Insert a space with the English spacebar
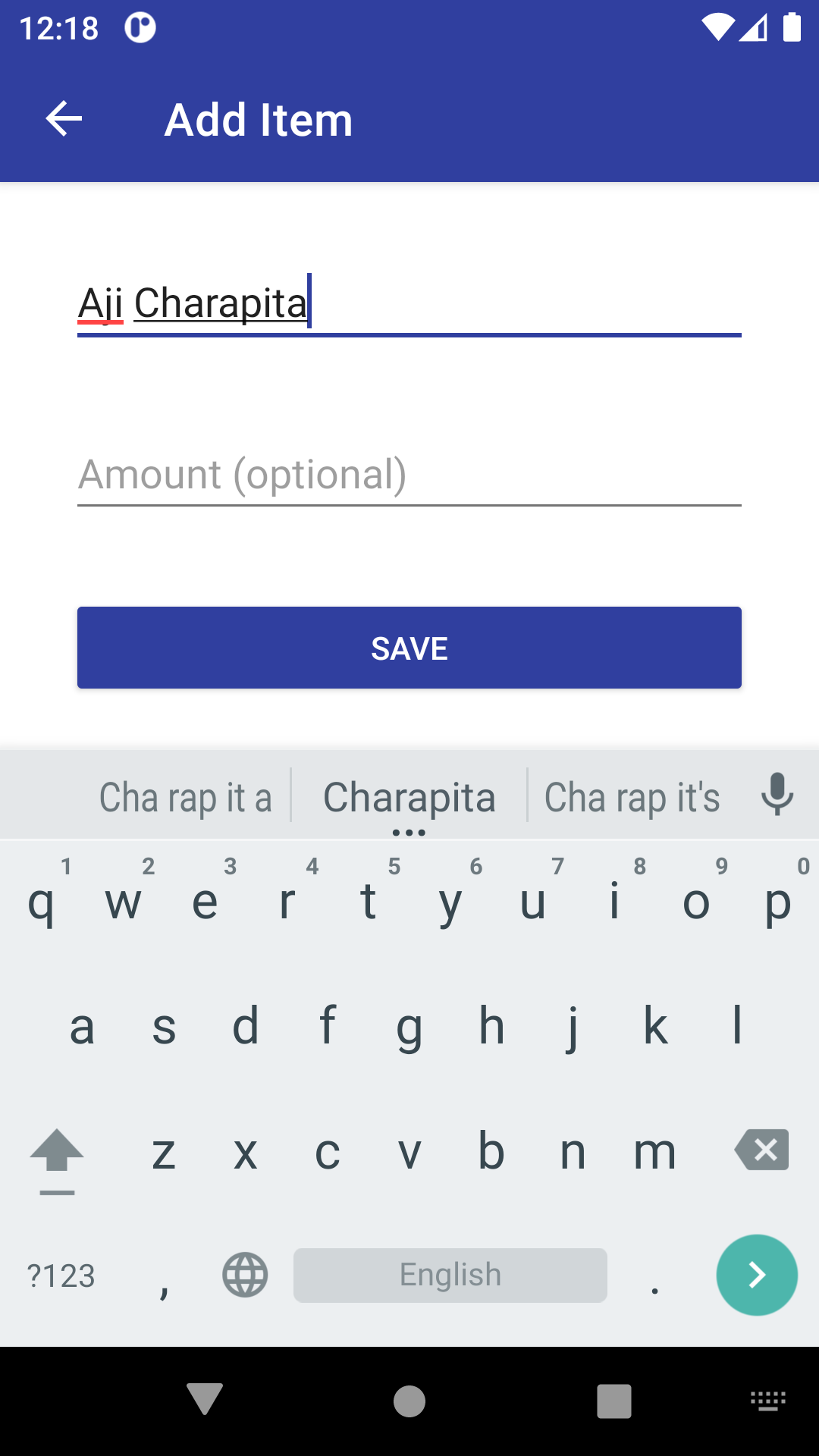The width and height of the screenshot is (819, 1456). tap(450, 1275)
